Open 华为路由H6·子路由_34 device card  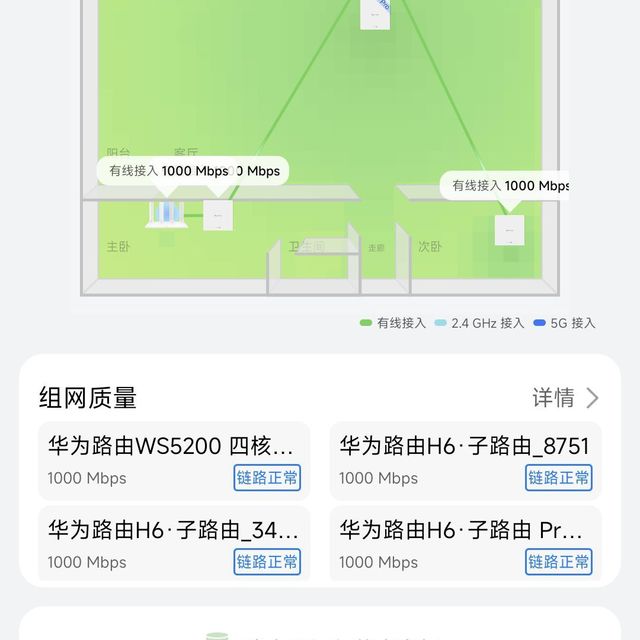click(174, 544)
